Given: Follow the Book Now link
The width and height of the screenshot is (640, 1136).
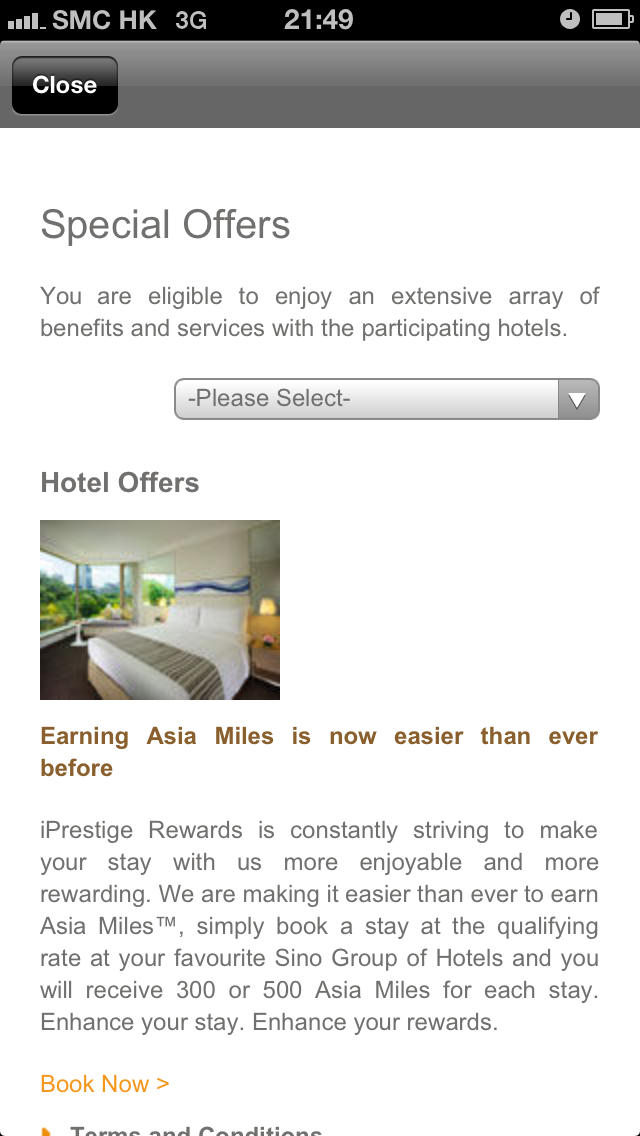Looking at the screenshot, I should tap(105, 1083).
